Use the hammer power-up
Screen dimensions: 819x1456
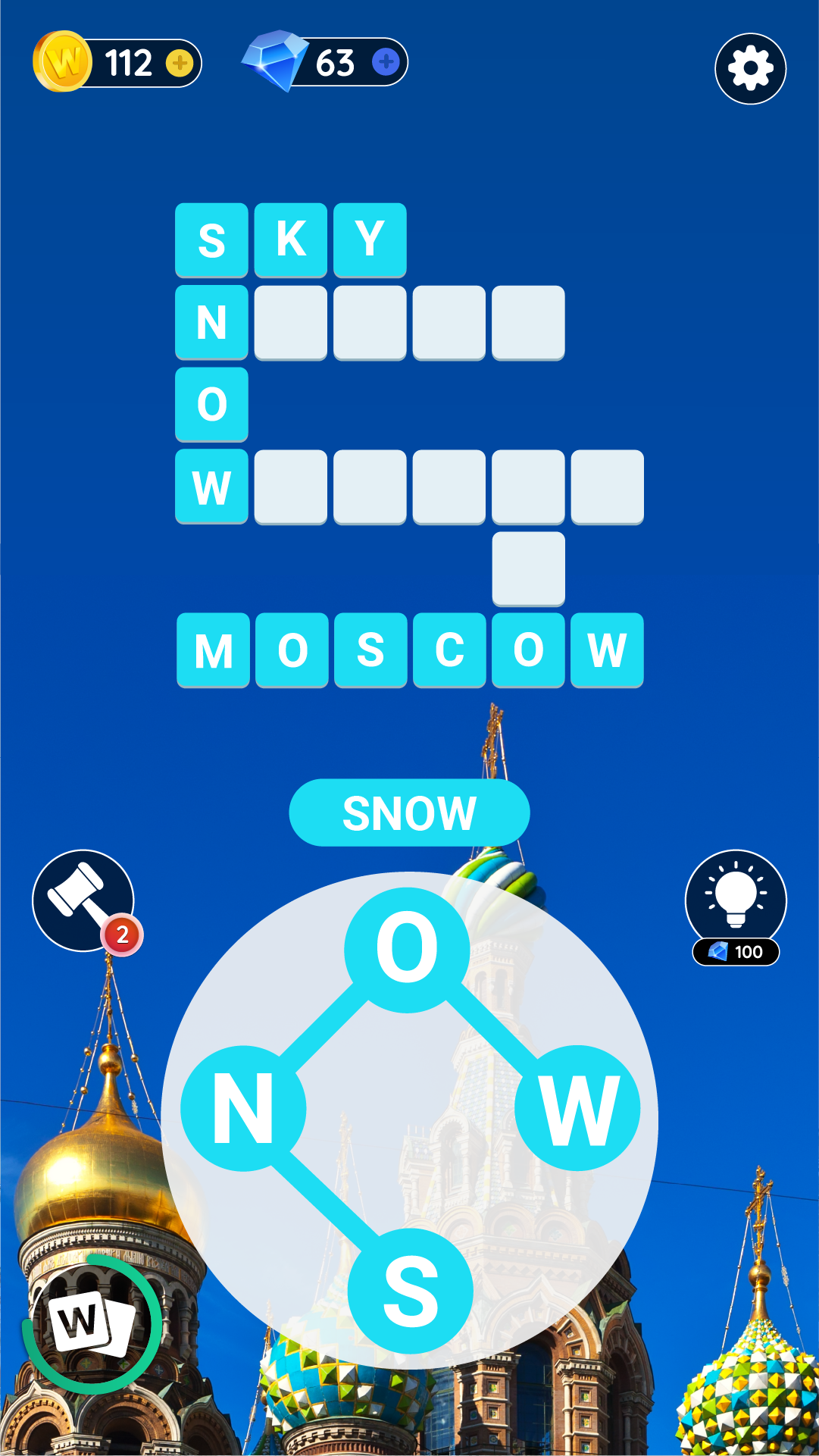click(83, 900)
